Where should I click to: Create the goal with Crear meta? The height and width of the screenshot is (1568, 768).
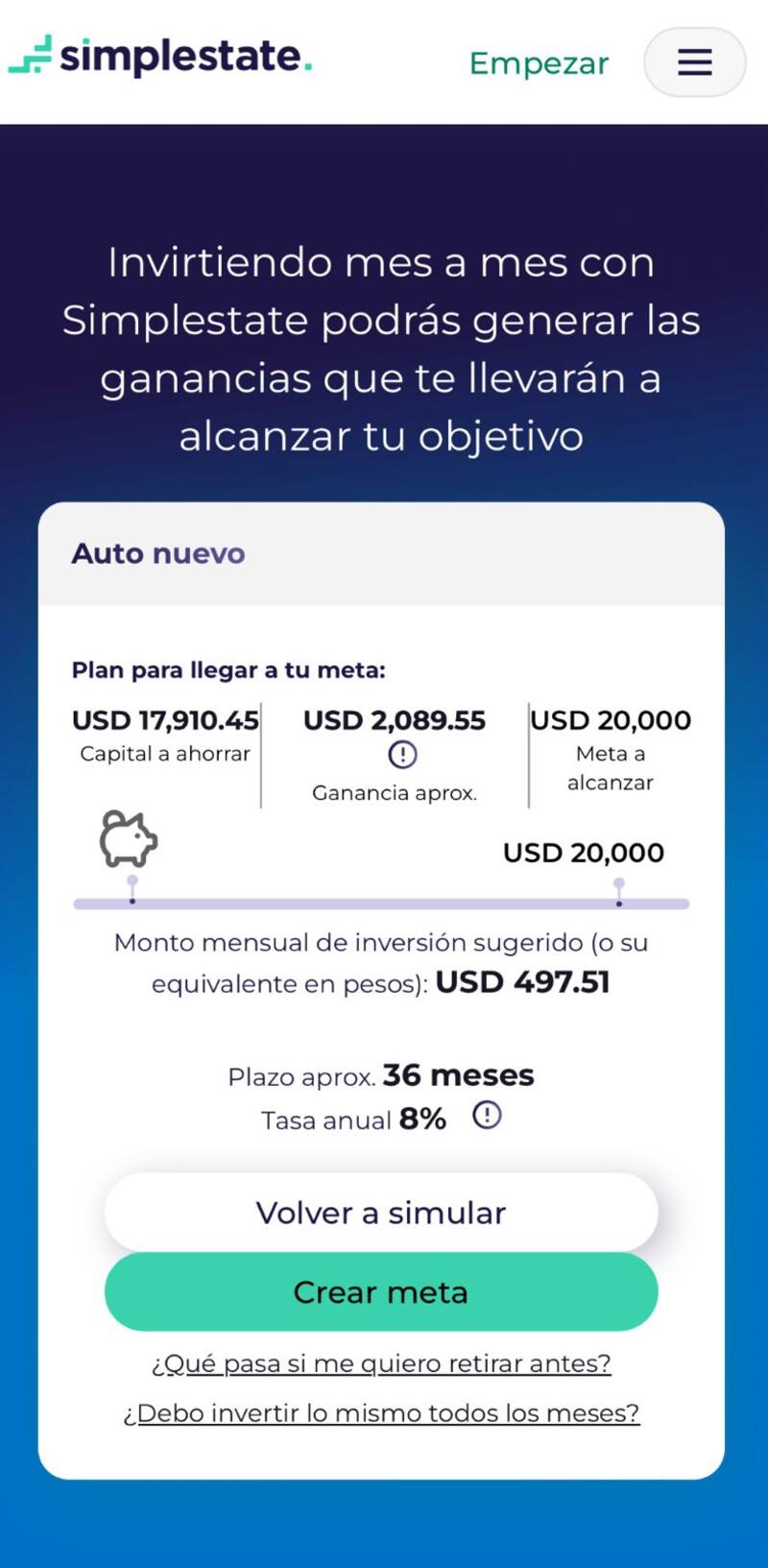(x=381, y=1292)
